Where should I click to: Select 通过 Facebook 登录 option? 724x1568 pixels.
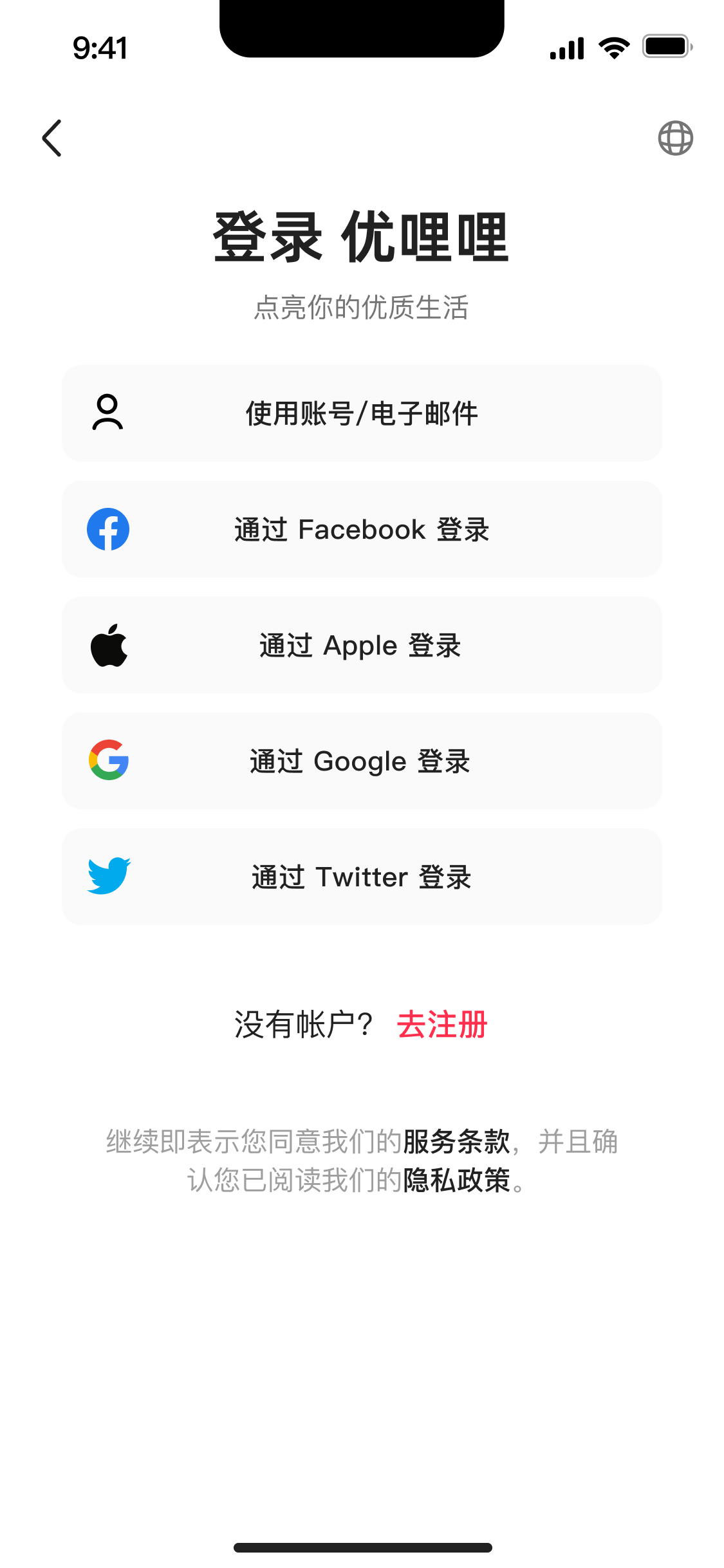[362, 529]
